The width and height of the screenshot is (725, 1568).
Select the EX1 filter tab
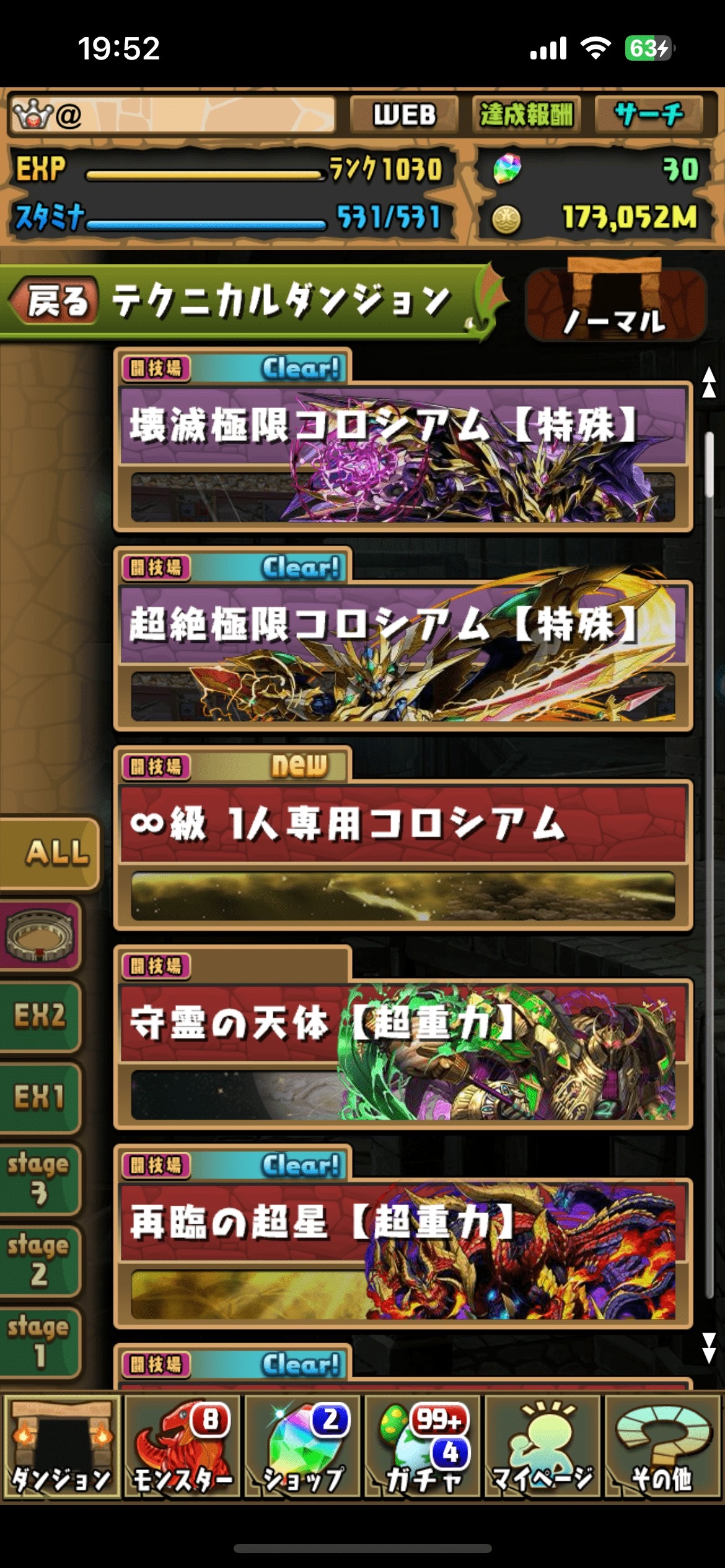point(40,1097)
